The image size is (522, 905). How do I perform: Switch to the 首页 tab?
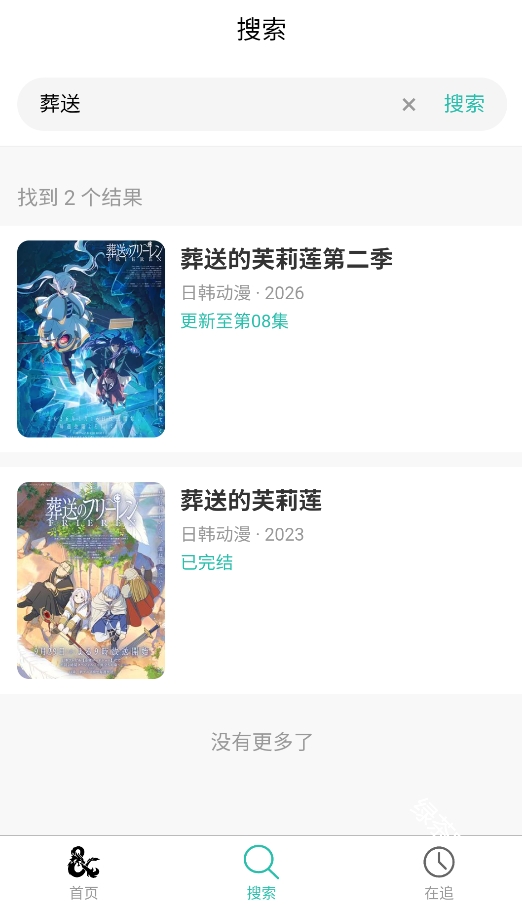point(84,872)
